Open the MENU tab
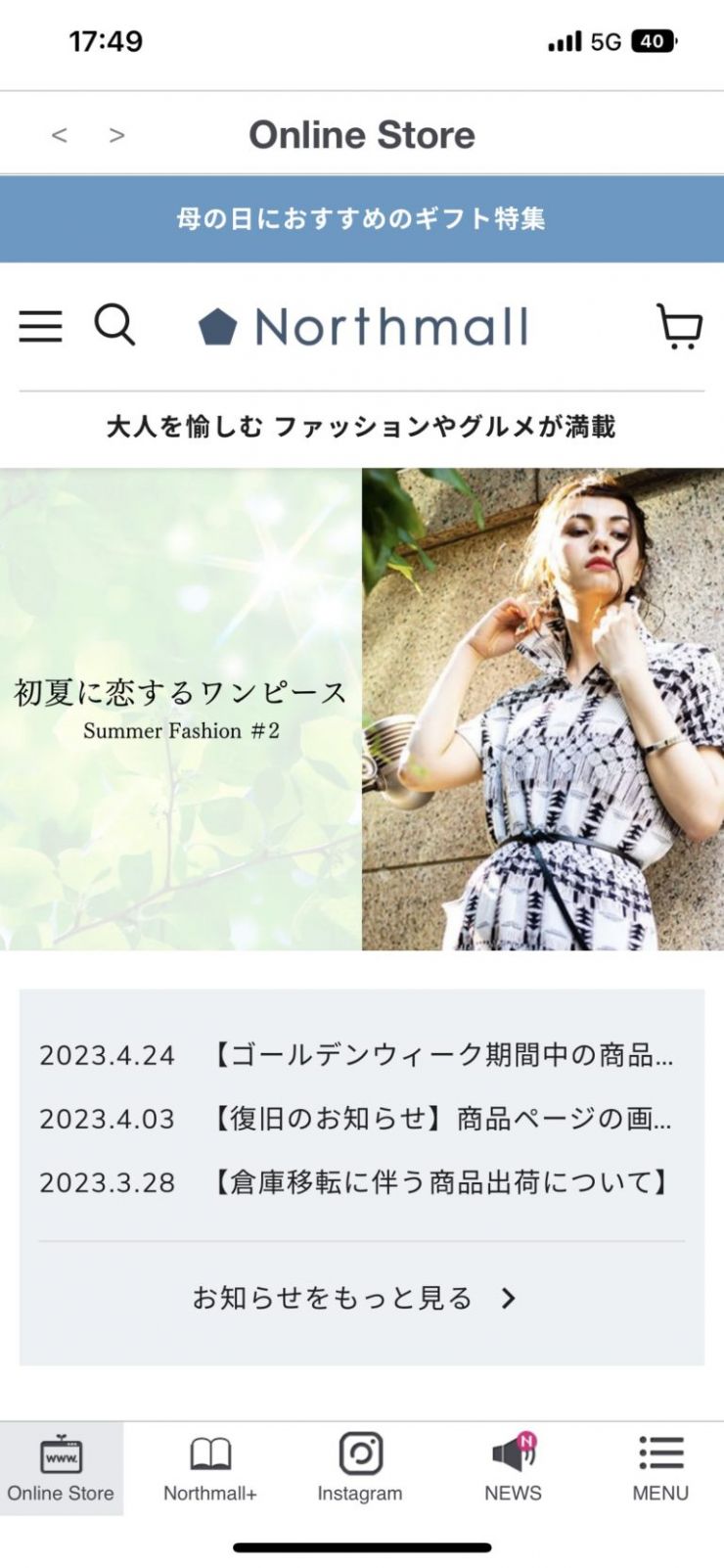724x1568 pixels. [660, 1468]
